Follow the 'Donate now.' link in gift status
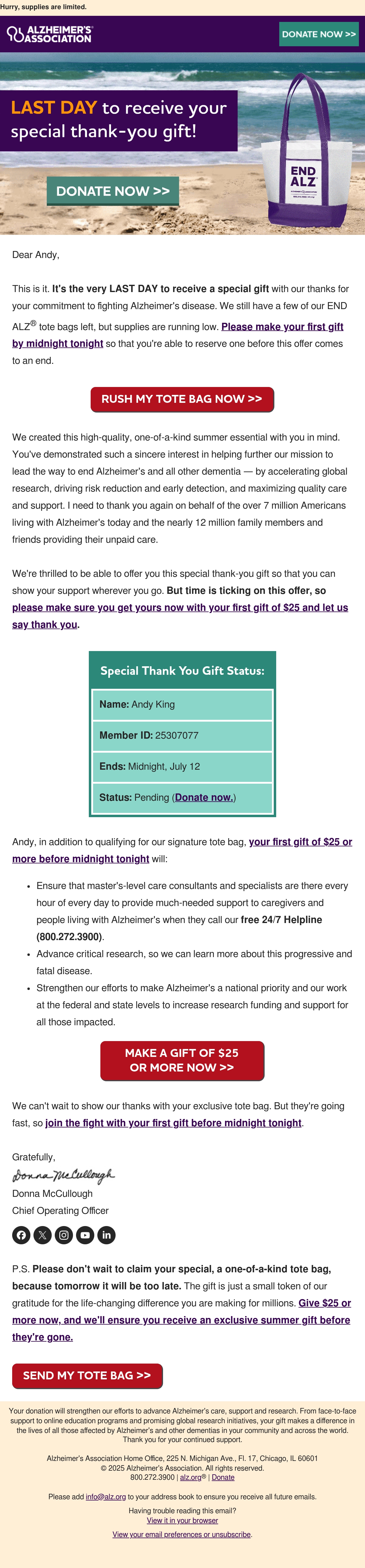 click(x=204, y=797)
